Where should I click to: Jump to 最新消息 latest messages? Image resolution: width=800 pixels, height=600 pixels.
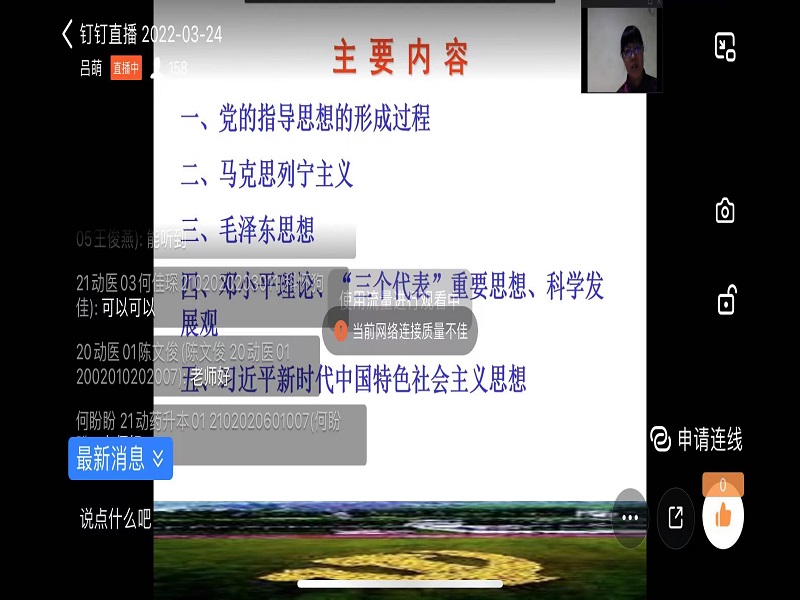point(120,459)
